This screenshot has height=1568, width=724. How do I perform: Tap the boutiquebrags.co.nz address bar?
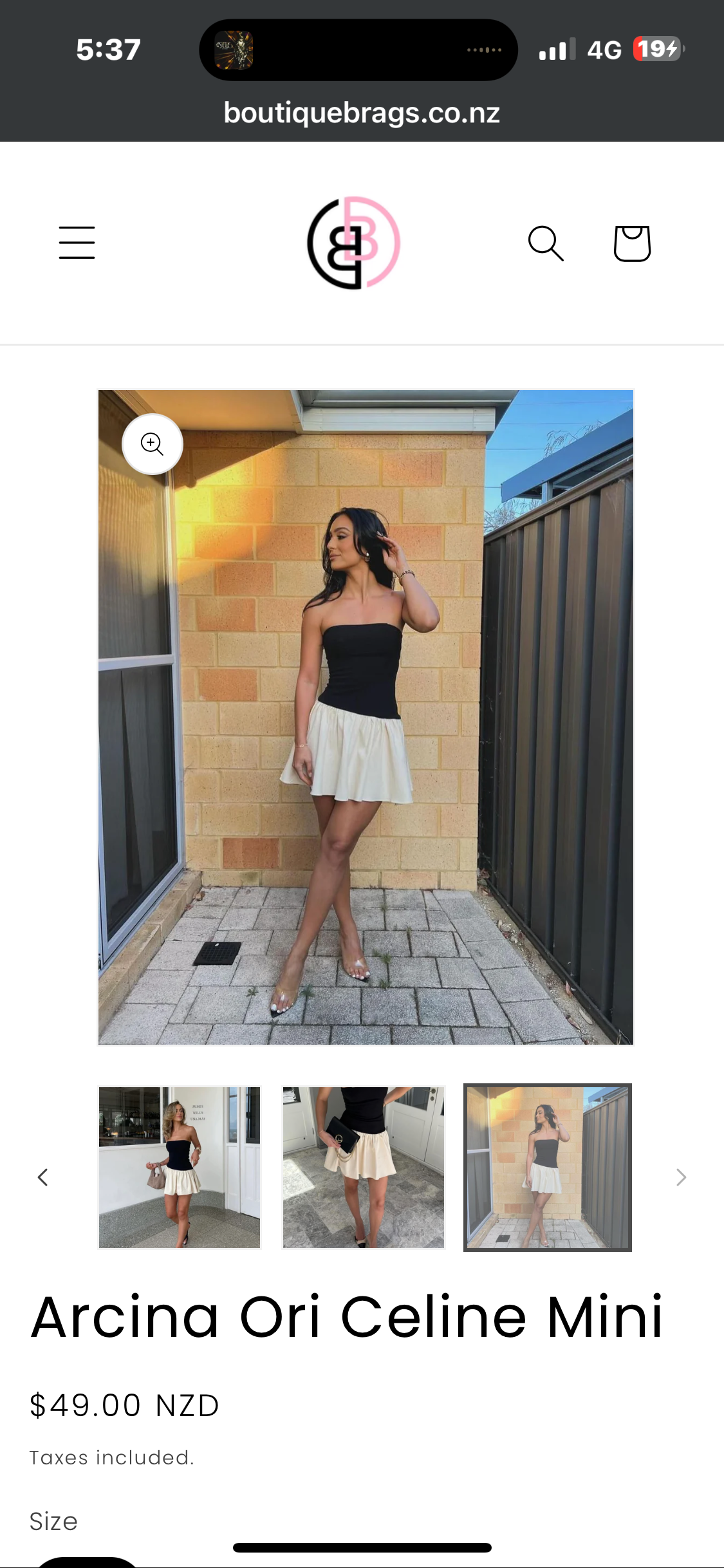click(362, 113)
